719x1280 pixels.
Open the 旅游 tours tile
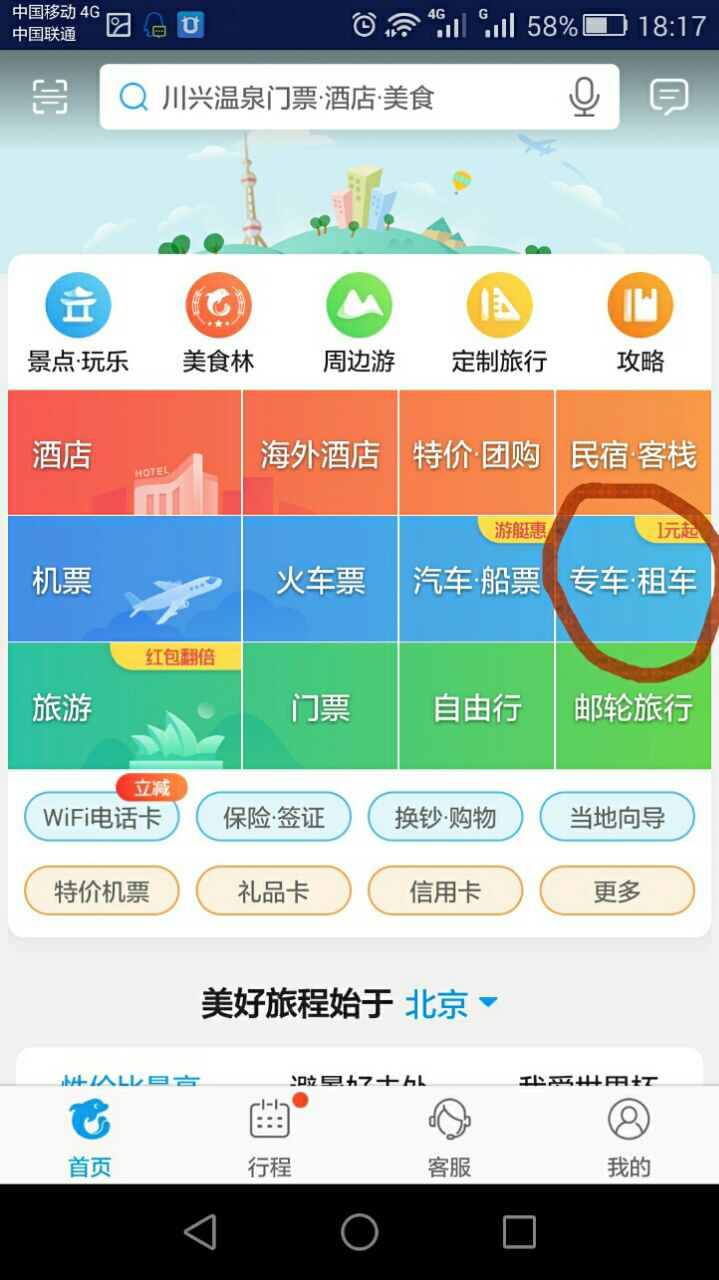[x=124, y=706]
